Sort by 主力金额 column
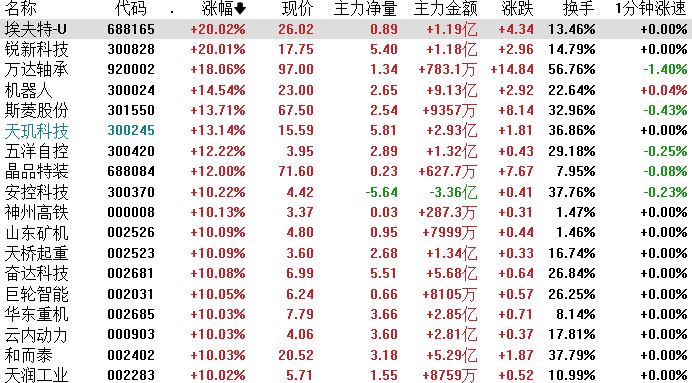The width and height of the screenshot is (692, 383). (445, 8)
